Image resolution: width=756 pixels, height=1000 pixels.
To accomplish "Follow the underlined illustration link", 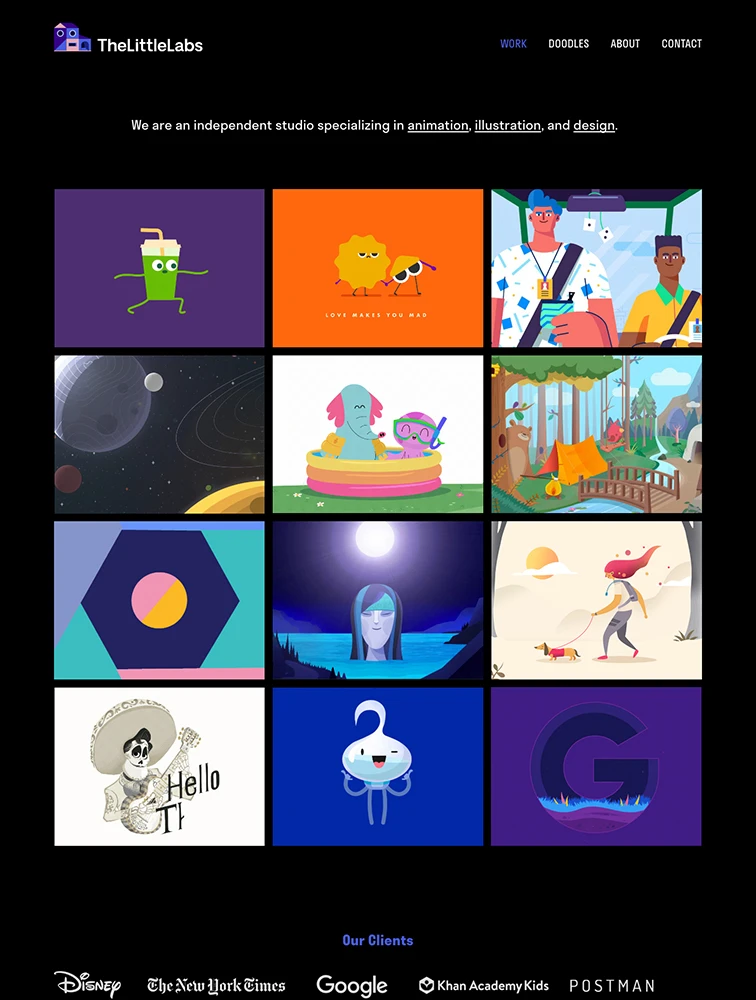I will coord(507,126).
